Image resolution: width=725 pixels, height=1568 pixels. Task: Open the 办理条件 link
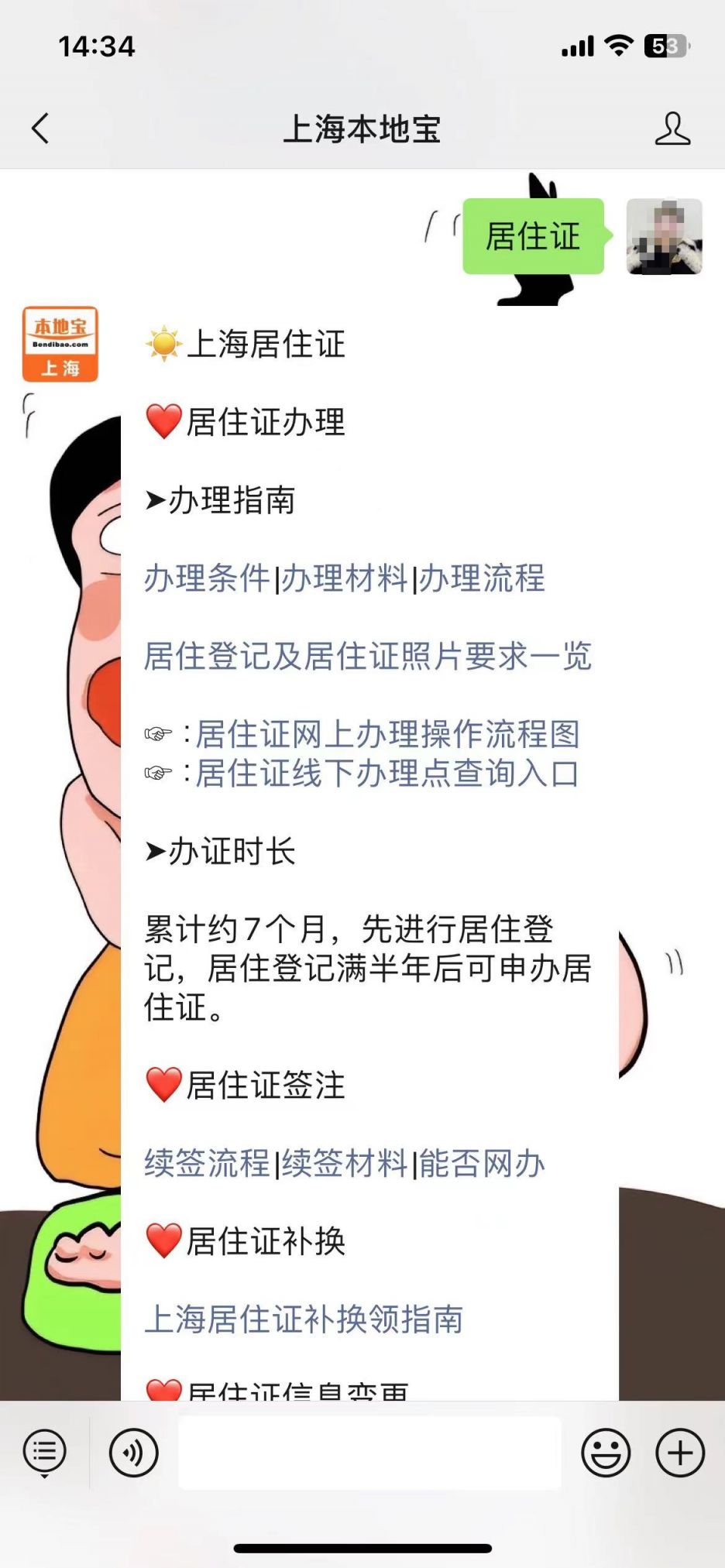pyautogui.click(x=207, y=578)
